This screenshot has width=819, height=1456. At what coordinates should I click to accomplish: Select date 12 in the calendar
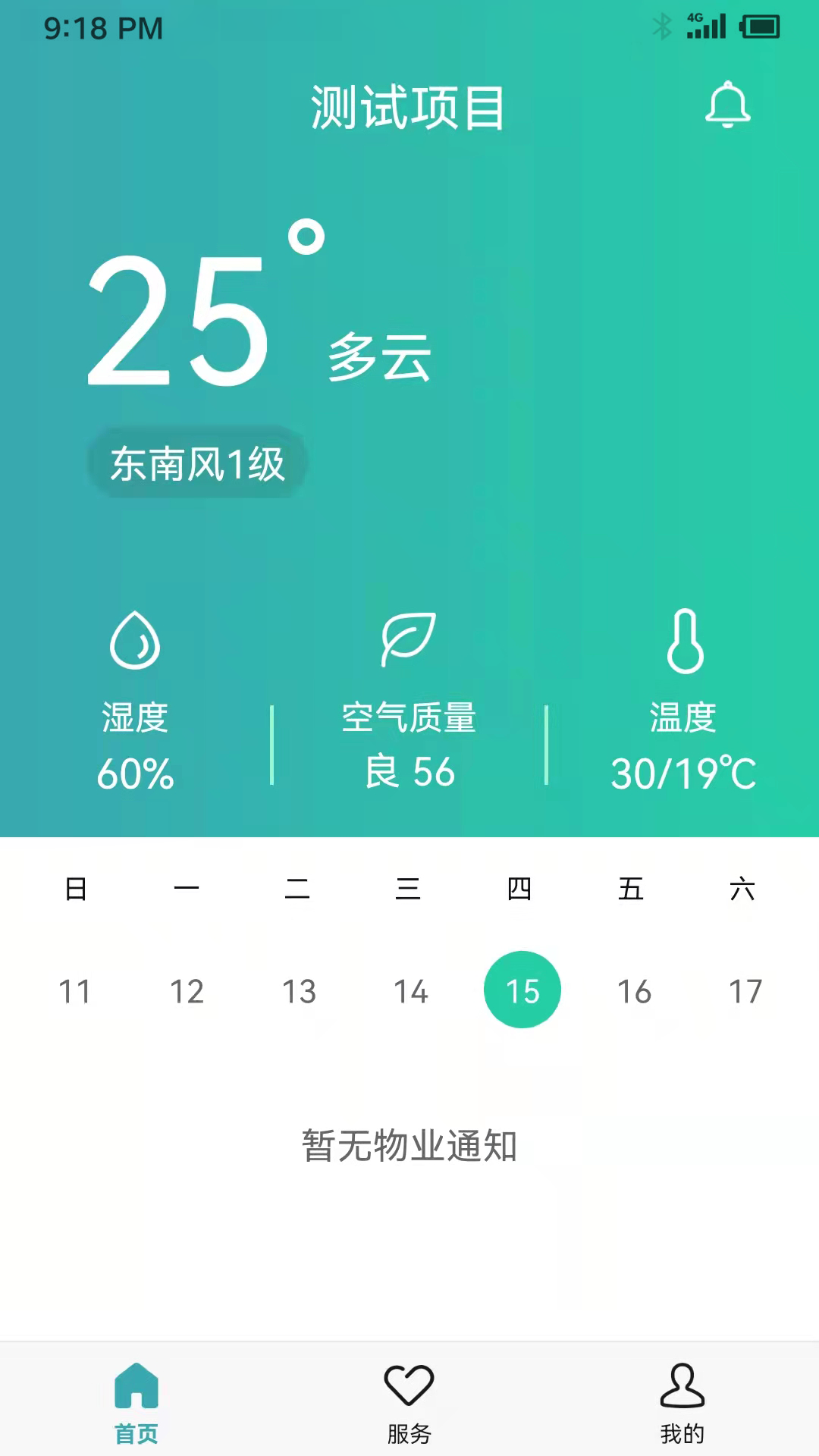tap(187, 991)
